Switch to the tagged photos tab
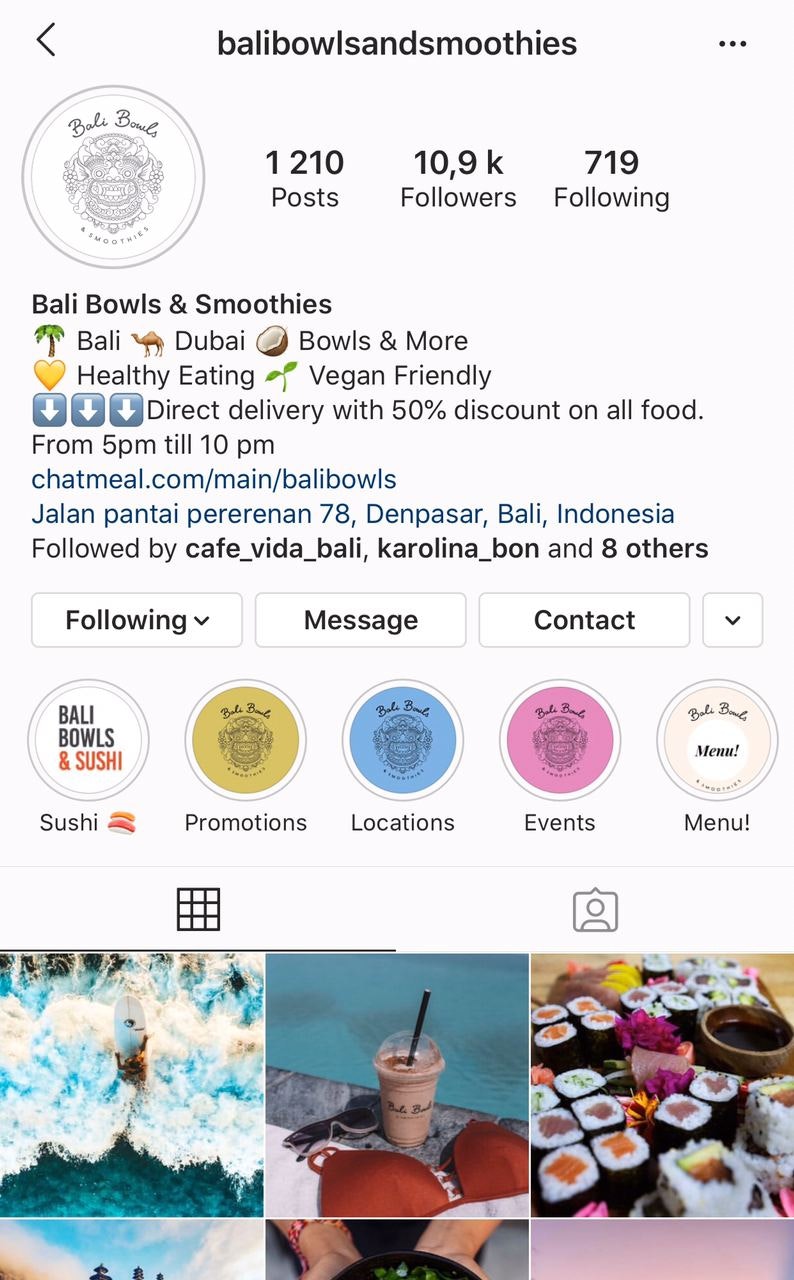 (595, 909)
